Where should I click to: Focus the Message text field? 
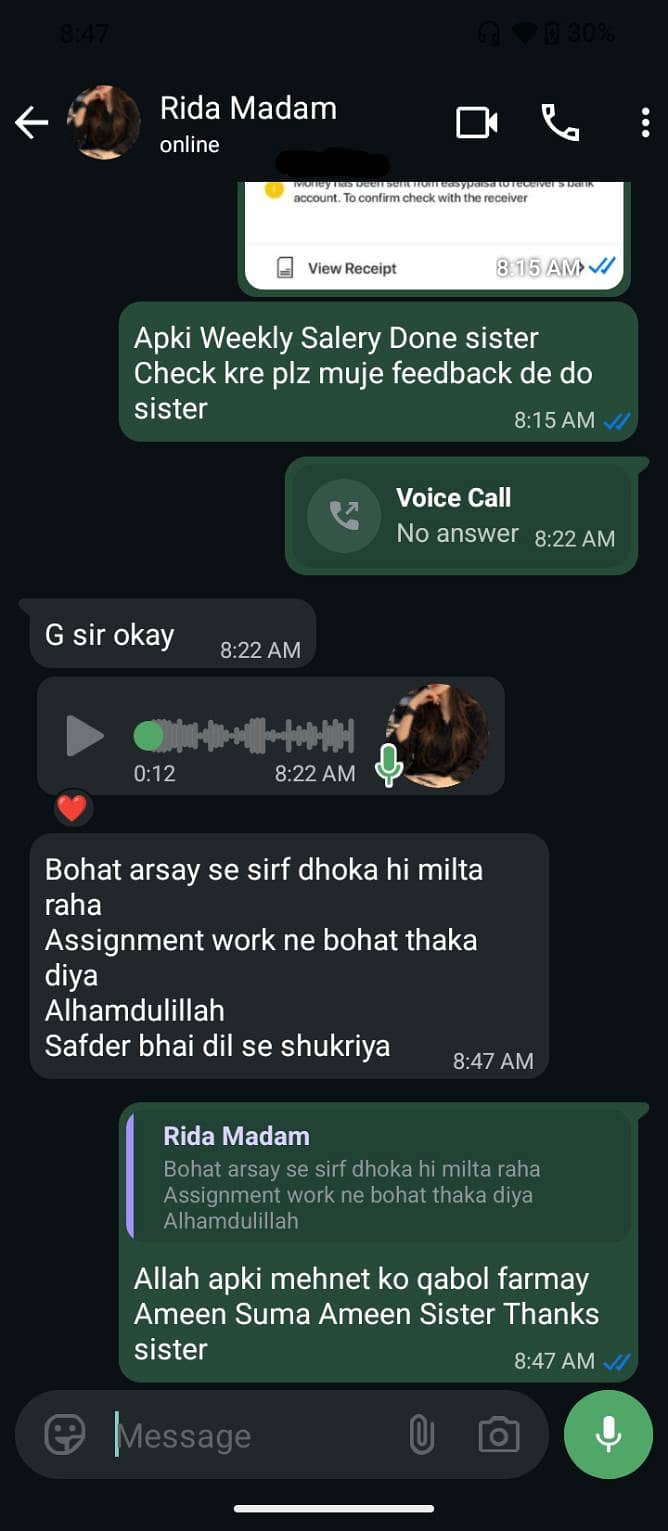point(255,1436)
